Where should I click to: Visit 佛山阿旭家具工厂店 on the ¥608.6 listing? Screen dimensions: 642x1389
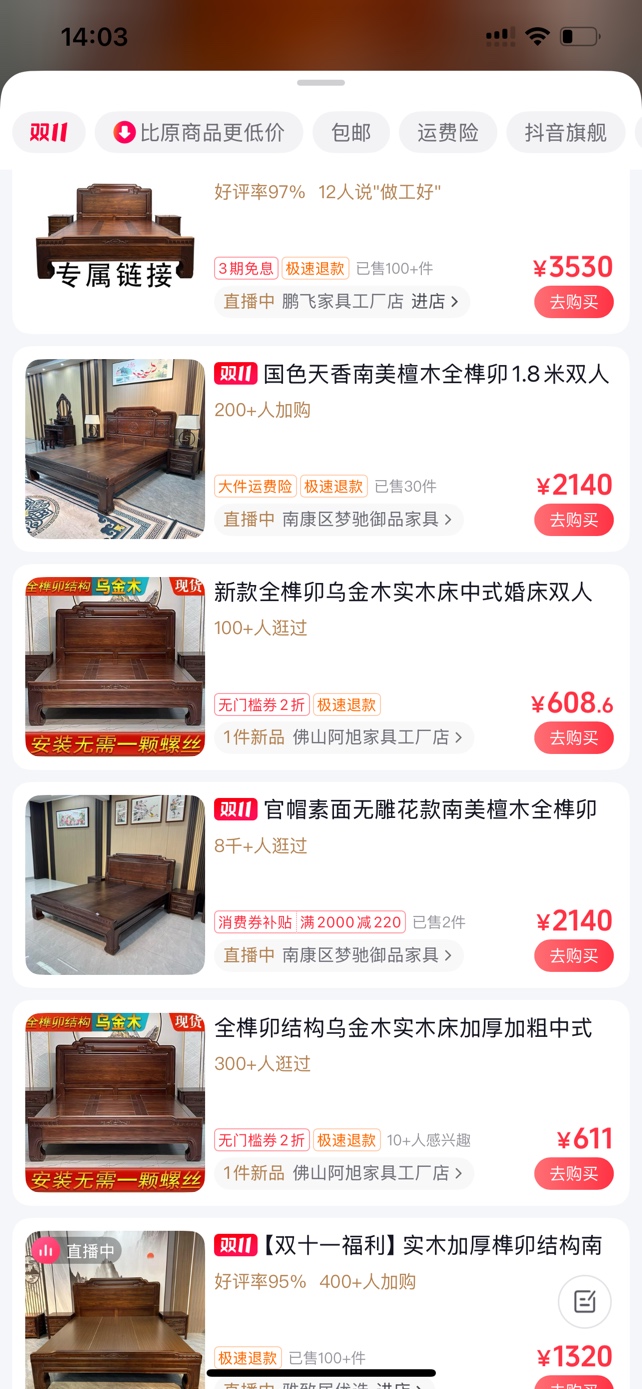pos(344,737)
